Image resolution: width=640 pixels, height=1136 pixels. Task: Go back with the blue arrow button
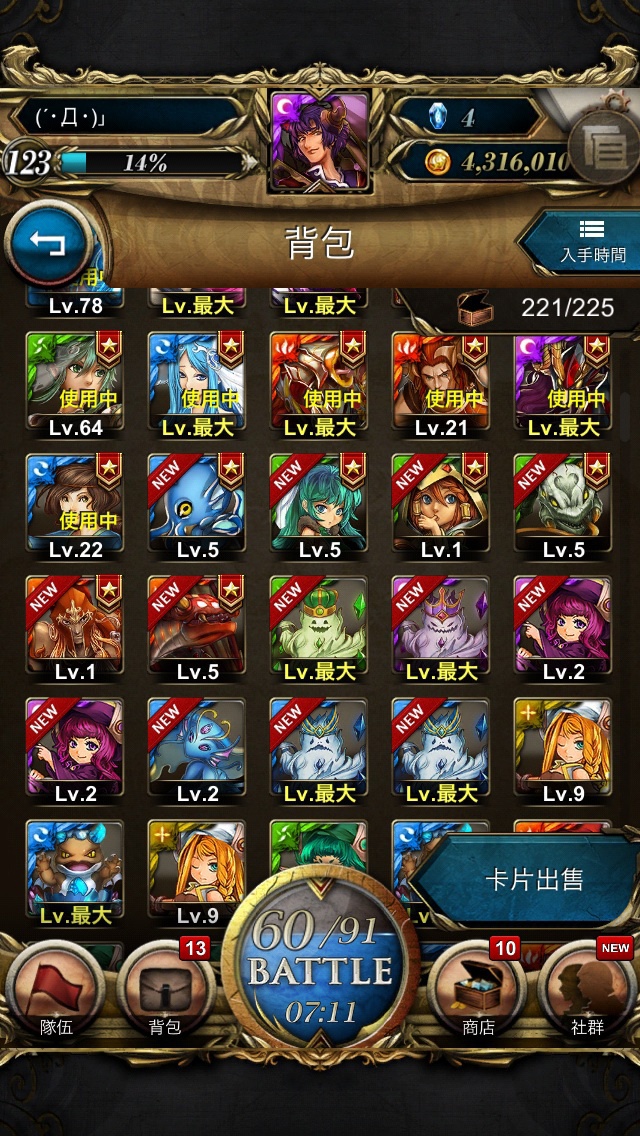pyautogui.click(x=48, y=243)
